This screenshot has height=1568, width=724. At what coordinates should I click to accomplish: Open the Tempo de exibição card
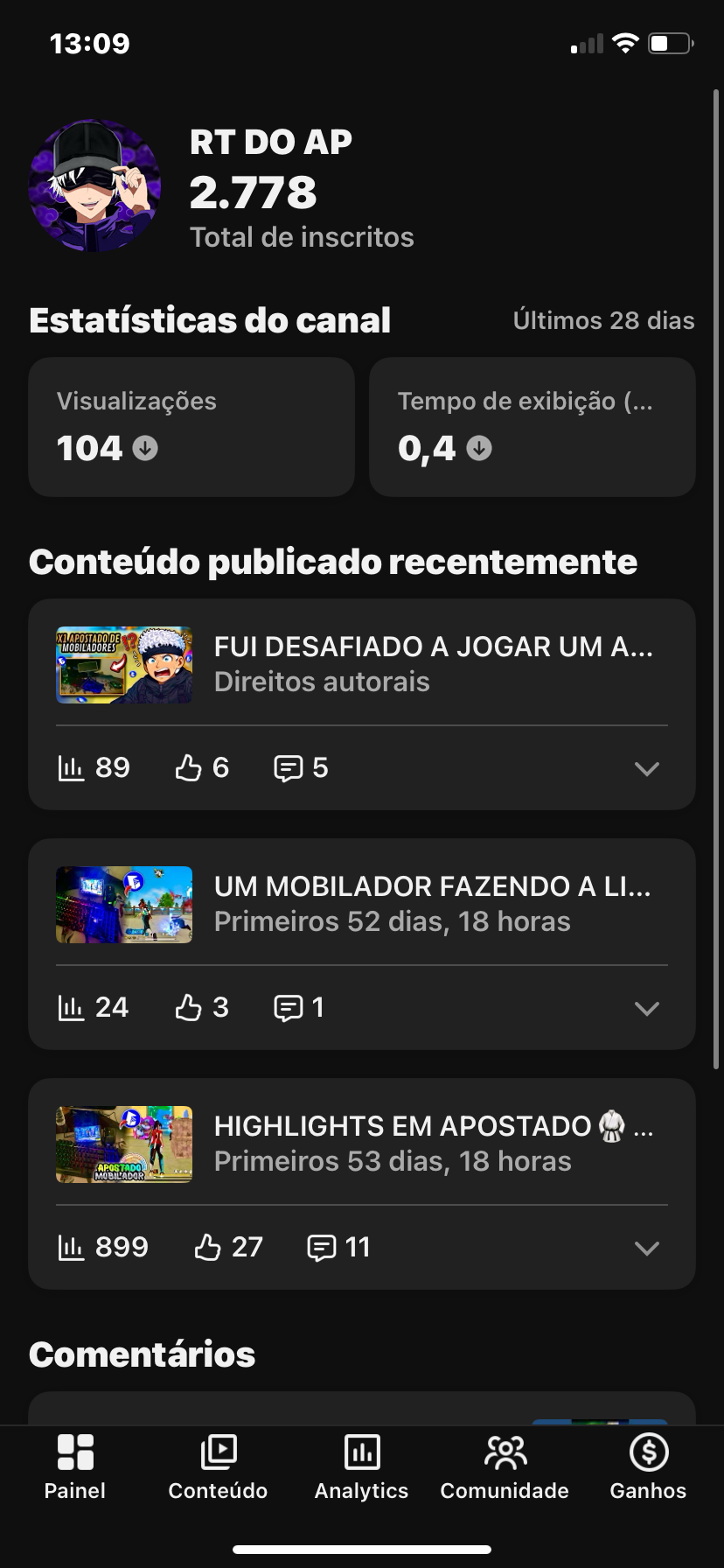coord(532,427)
